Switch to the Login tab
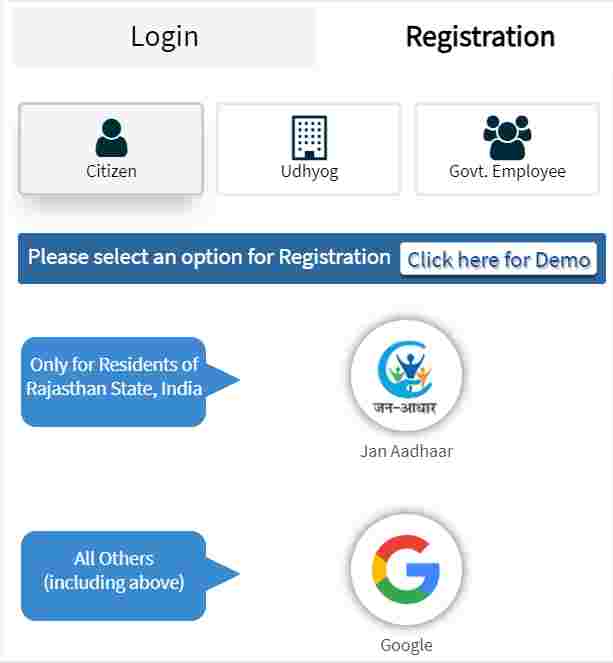 (x=164, y=37)
